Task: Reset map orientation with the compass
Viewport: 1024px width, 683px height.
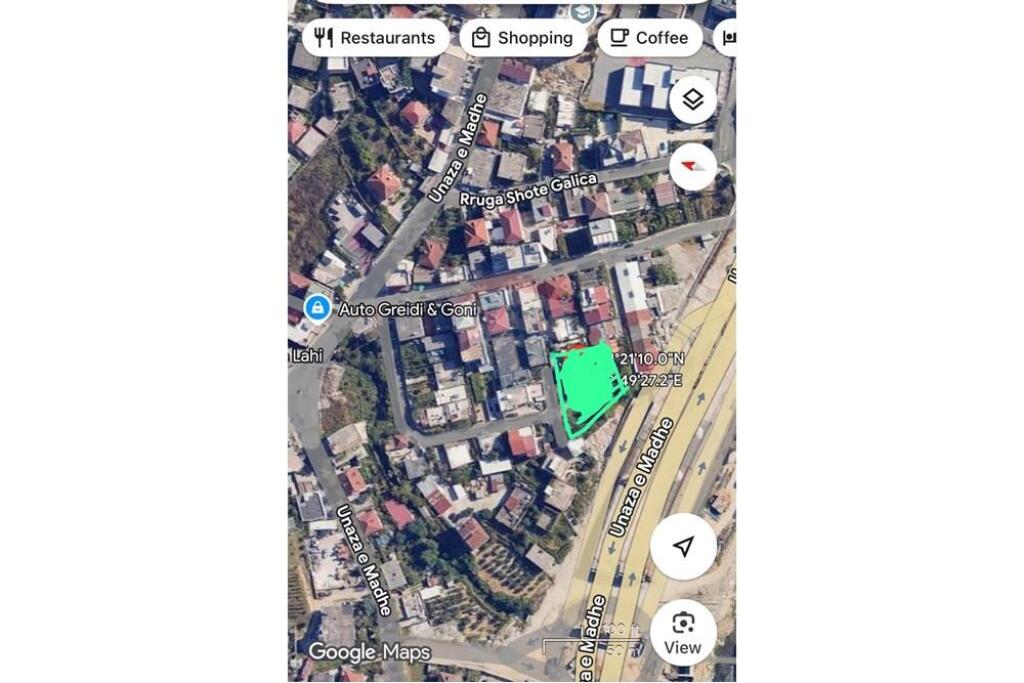Action: [693, 166]
